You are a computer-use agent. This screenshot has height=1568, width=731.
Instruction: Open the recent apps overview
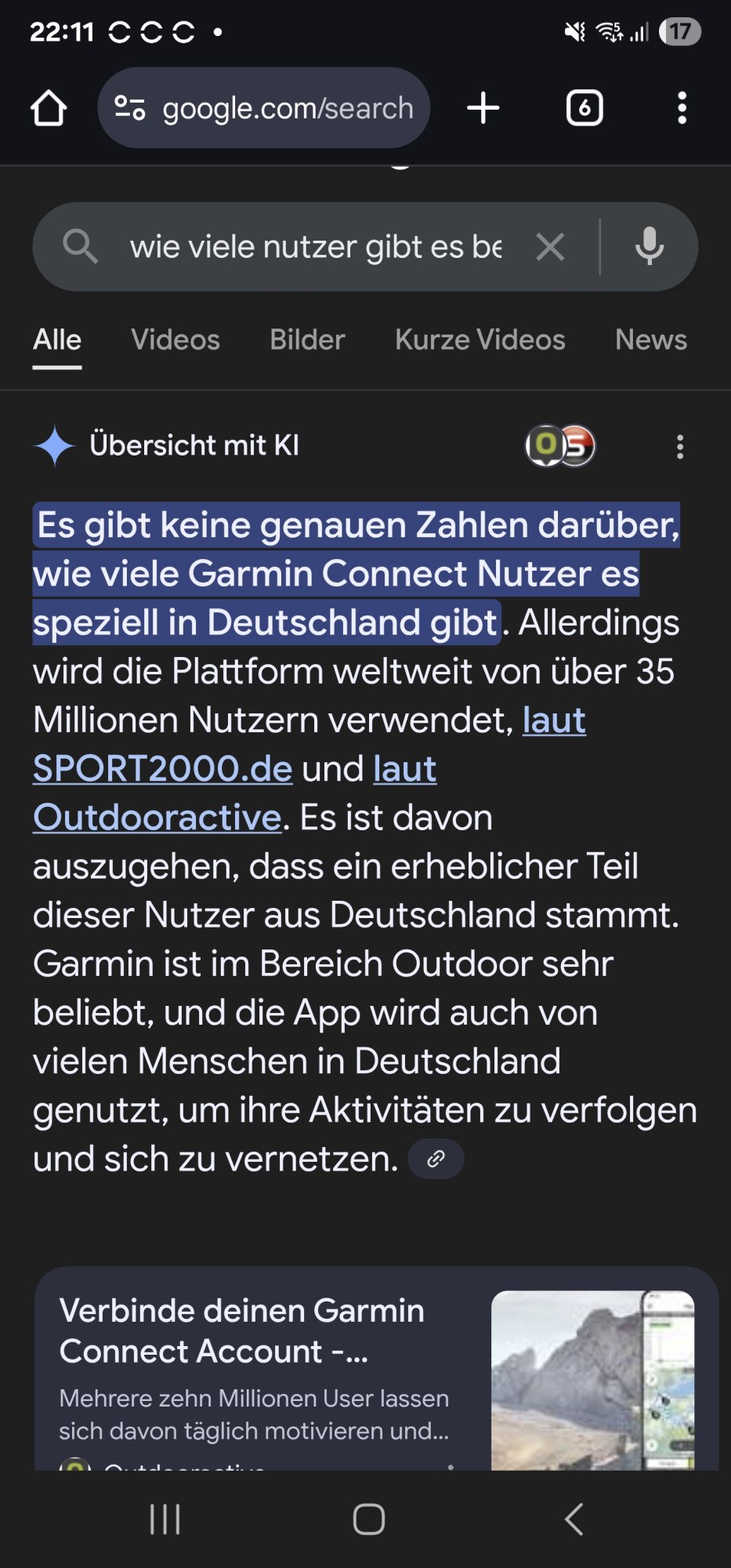click(165, 1519)
